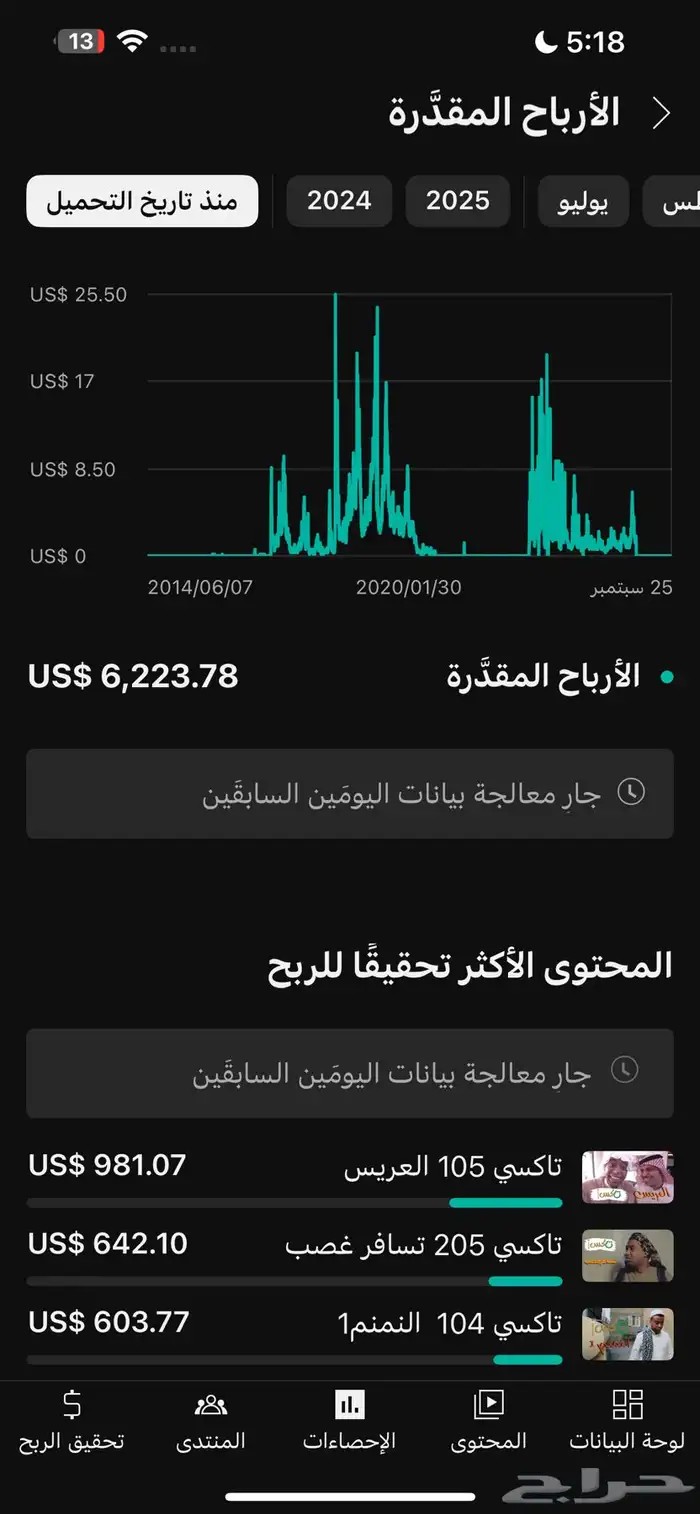Screen dimensions: 700x1514
Task: Switch to المحتوى content tab
Action: 488,1420
